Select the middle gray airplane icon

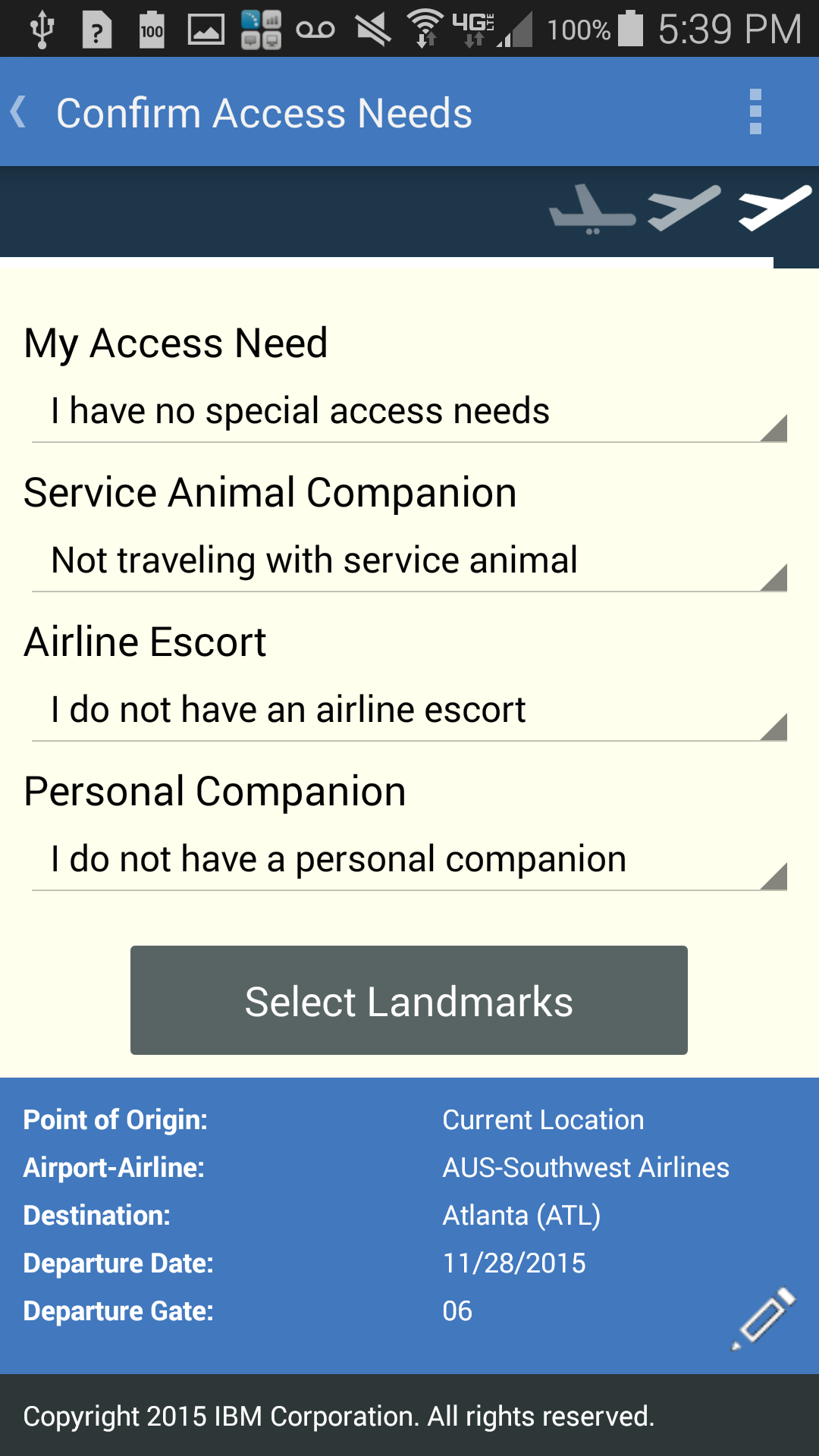click(x=682, y=210)
